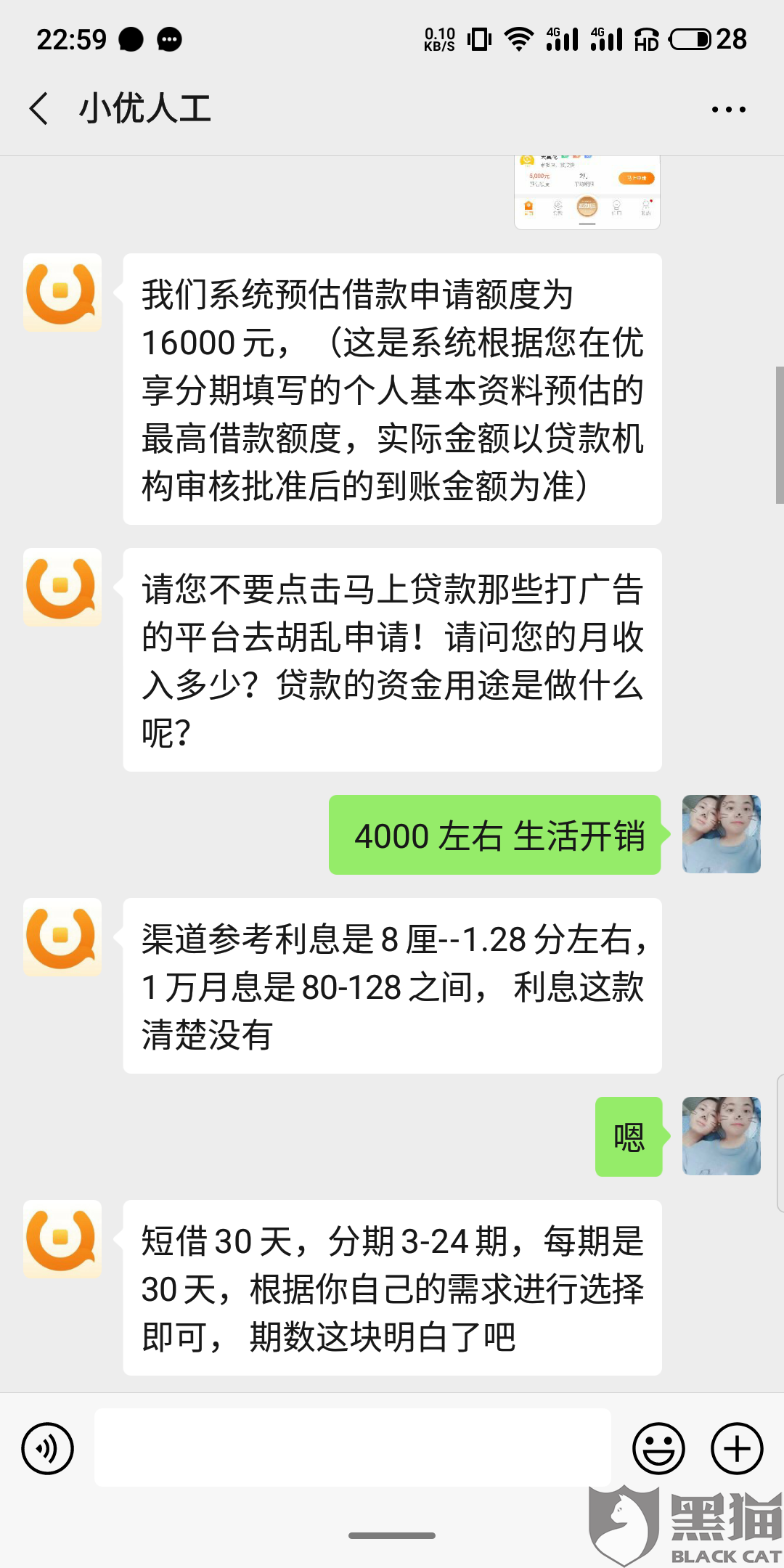Focus the message text field

point(352,1447)
